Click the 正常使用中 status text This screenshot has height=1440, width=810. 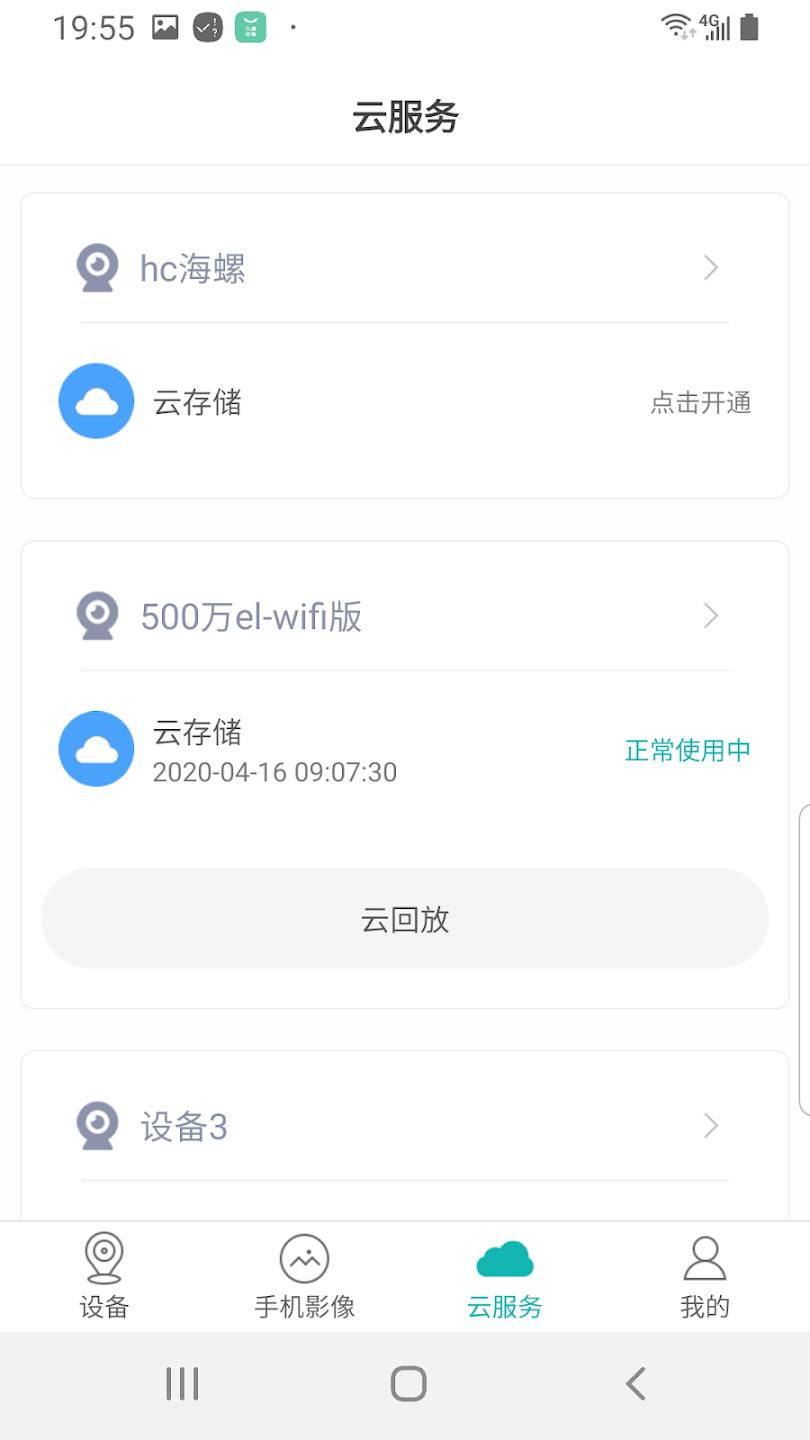pos(687,750)
